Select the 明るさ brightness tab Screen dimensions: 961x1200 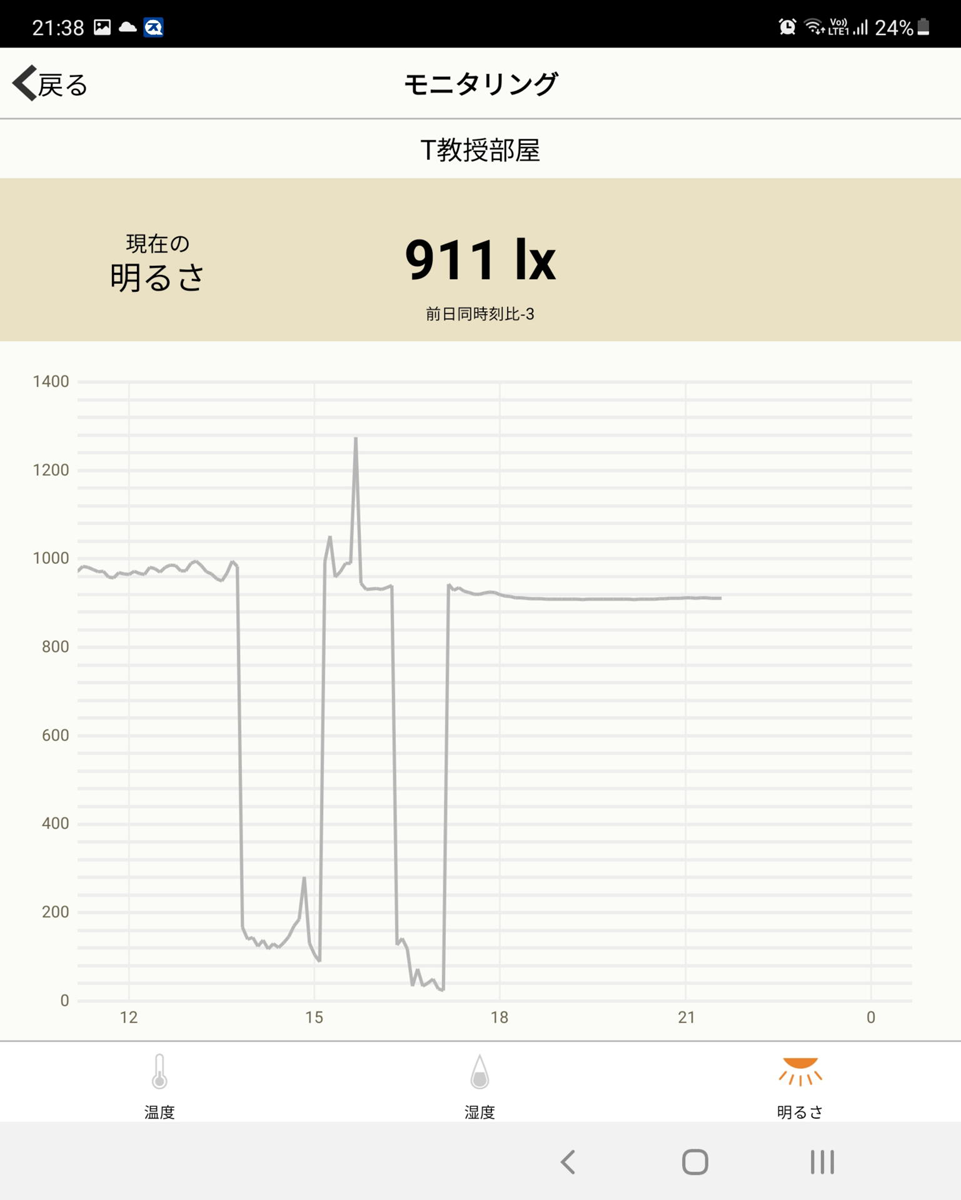click(x=800, y=1085)
